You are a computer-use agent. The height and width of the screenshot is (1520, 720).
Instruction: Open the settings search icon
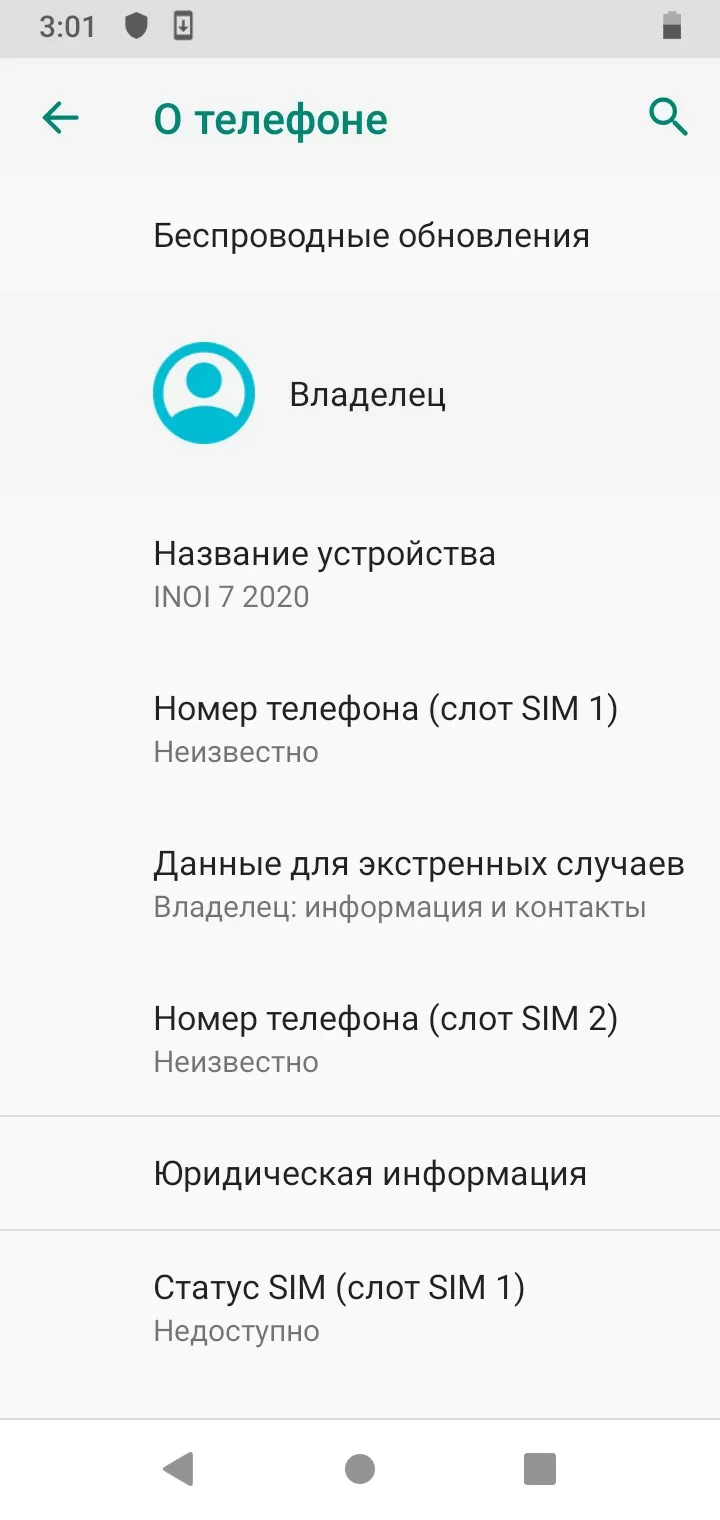[667, 118]
